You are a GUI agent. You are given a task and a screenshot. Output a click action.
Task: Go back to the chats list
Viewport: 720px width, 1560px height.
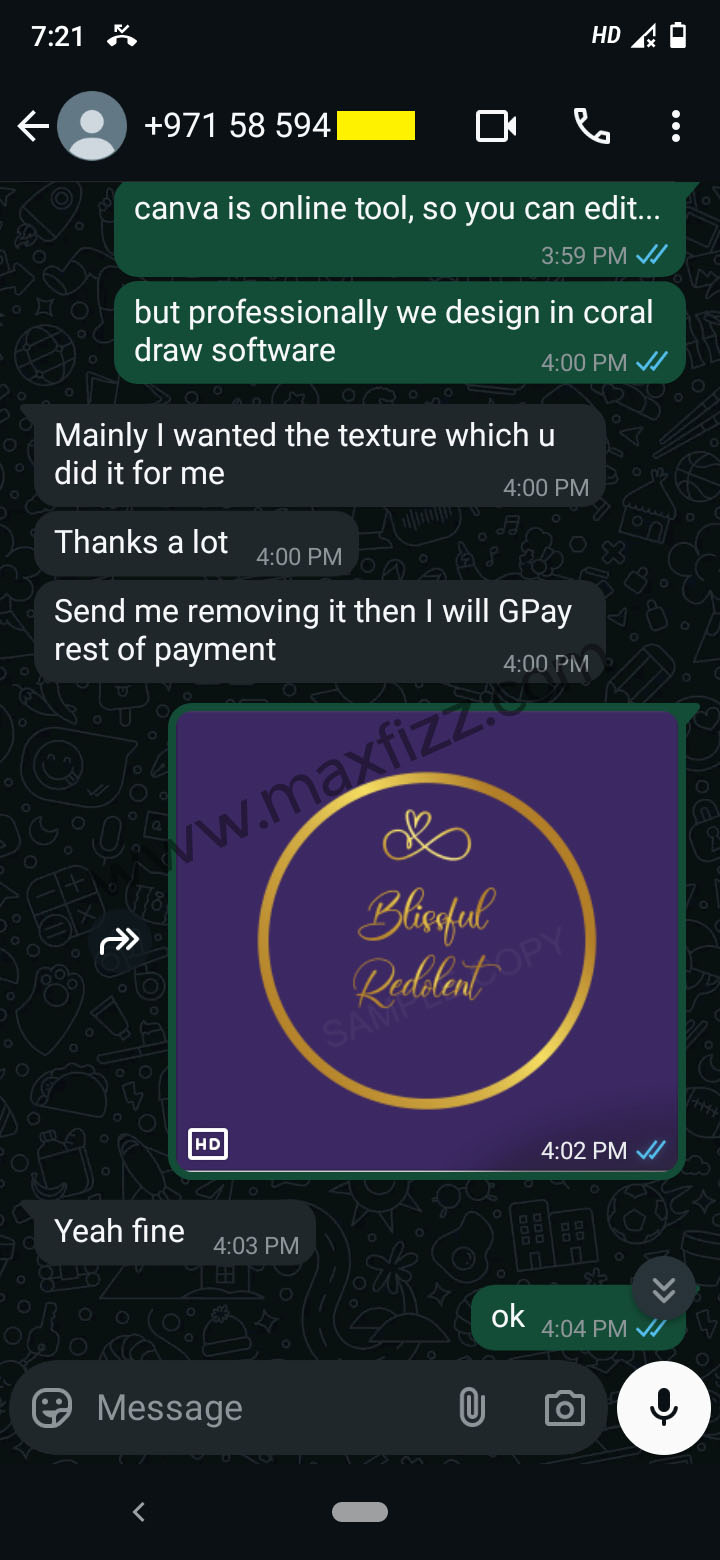pos(33,127)
